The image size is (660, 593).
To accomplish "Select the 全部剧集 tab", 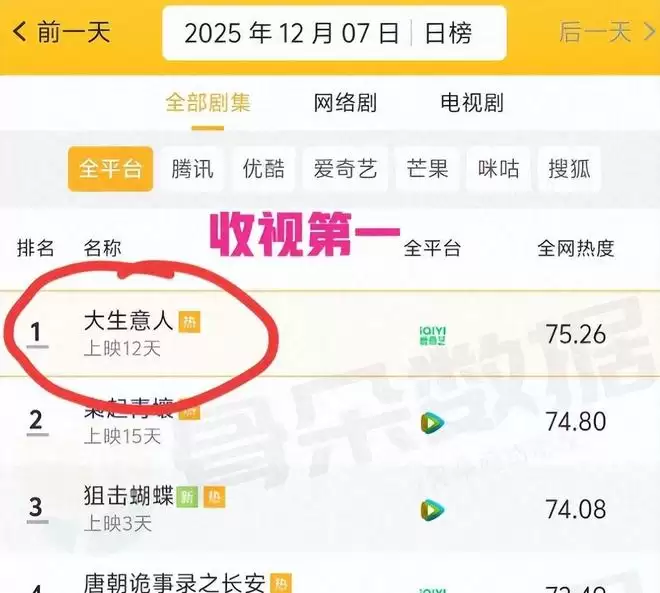I will [208, 102].
